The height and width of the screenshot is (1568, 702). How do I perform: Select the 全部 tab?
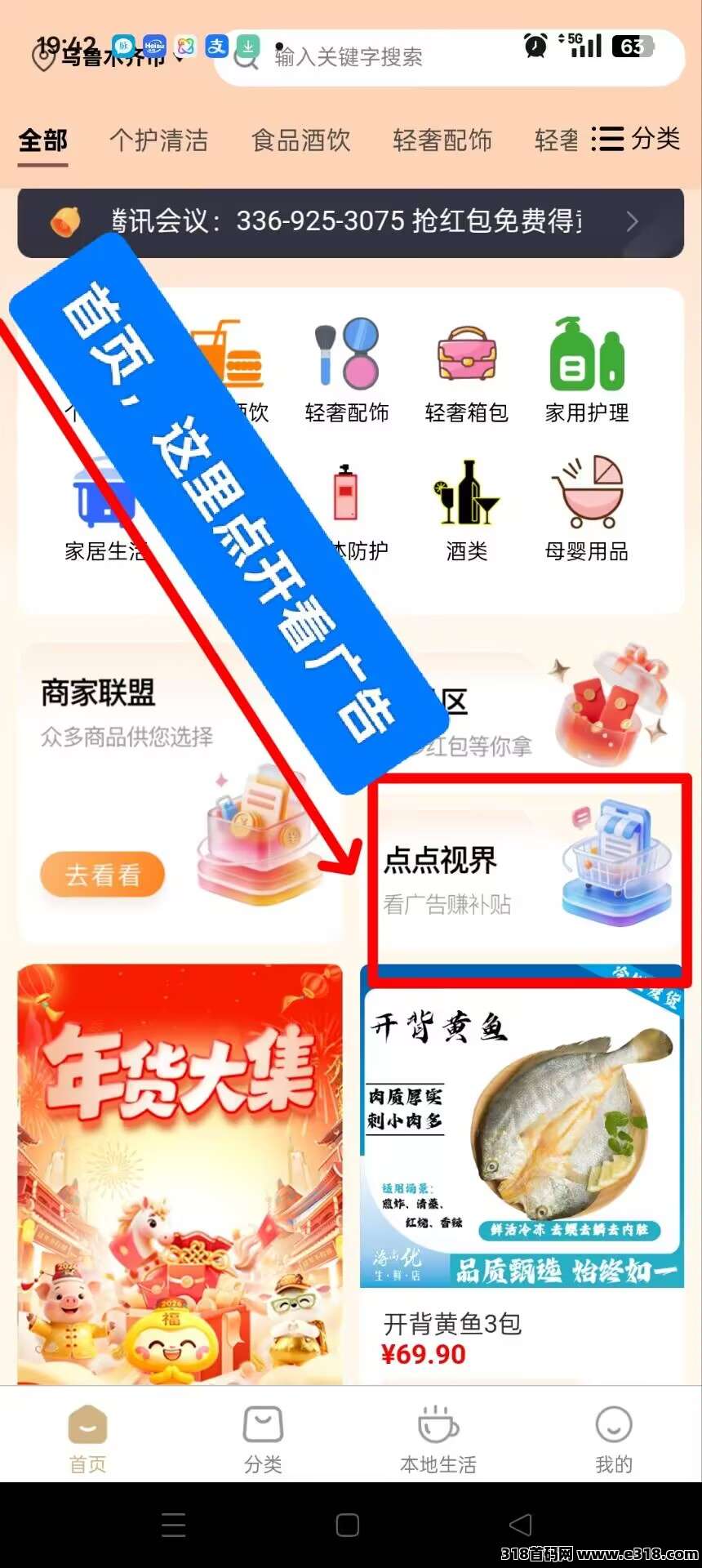tap(42, 140)
